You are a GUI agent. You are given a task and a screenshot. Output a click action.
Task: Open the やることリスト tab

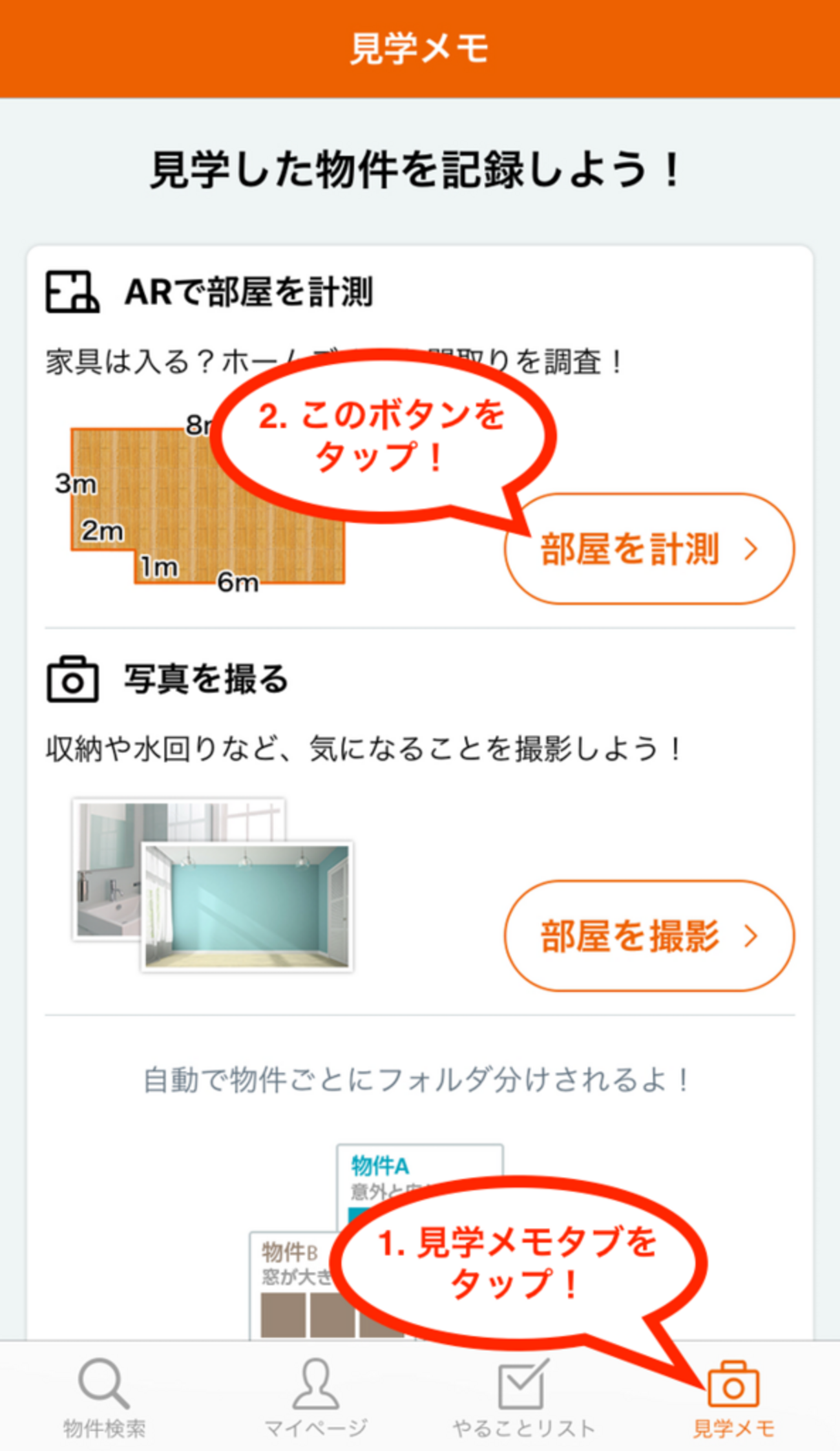[x=523, y=1397]
